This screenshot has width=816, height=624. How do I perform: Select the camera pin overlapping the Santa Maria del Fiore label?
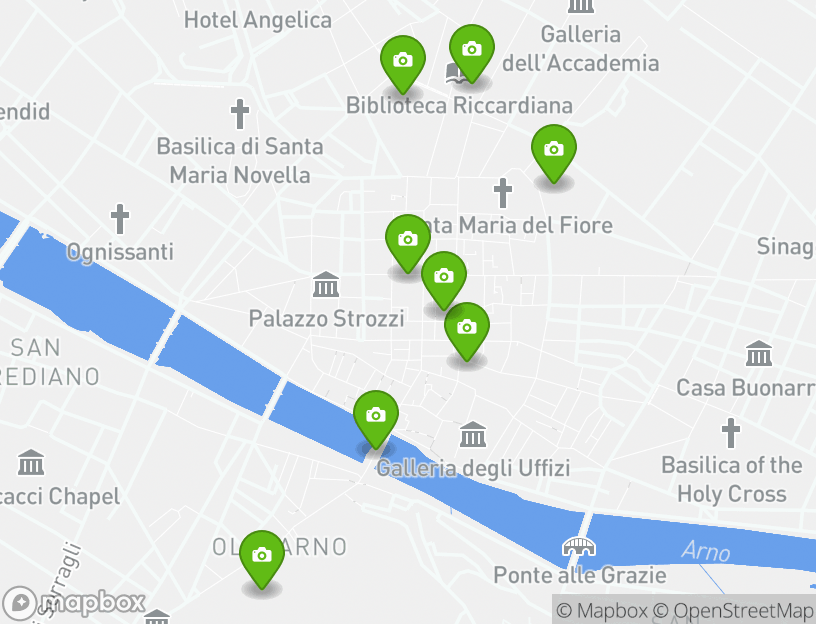[407, 240]
